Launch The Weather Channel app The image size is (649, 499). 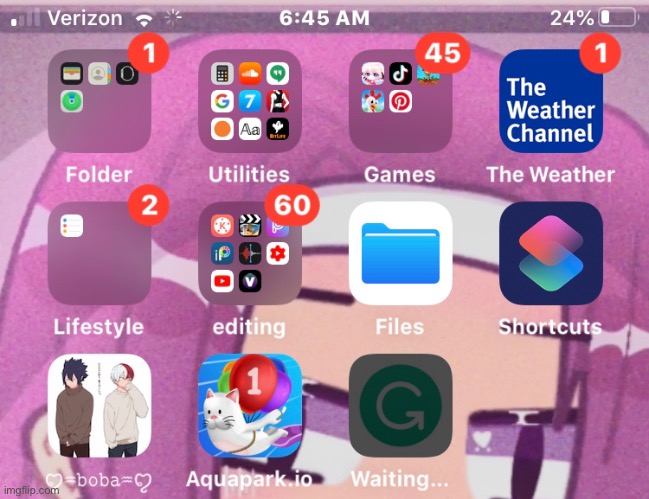550,101
